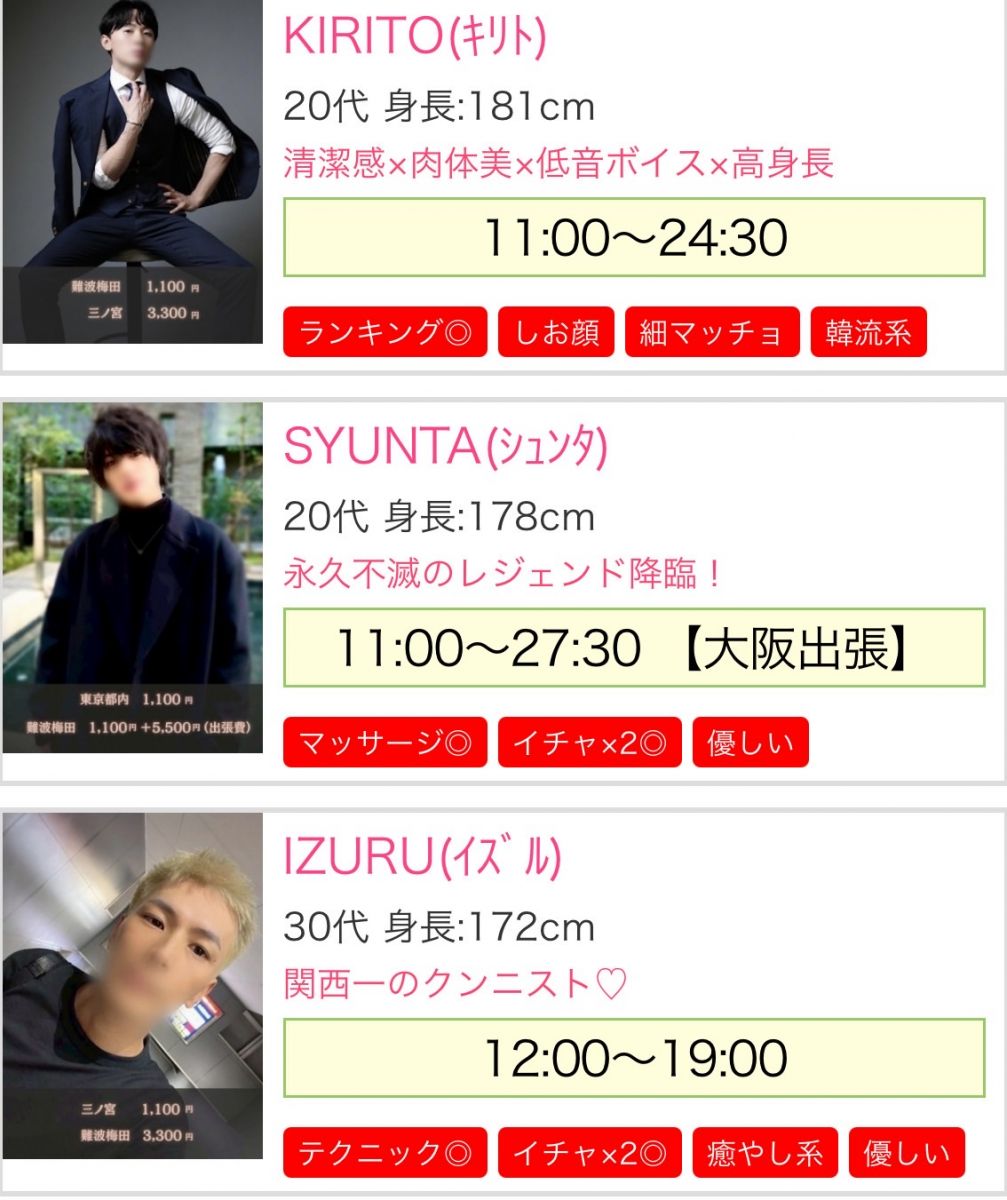This screenshot has width=1007, height=1200.
Task: Choose the 細マッチョ tag chip
Action: coord(712,333)
